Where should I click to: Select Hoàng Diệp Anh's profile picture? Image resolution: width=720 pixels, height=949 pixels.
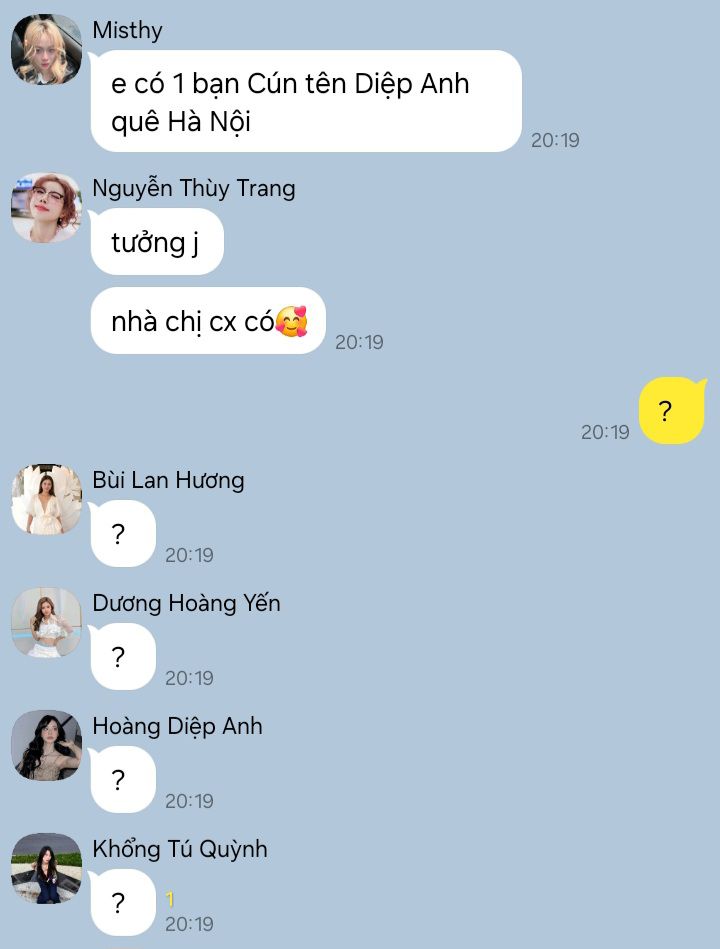pyautogui.click(x=46, y=745)
